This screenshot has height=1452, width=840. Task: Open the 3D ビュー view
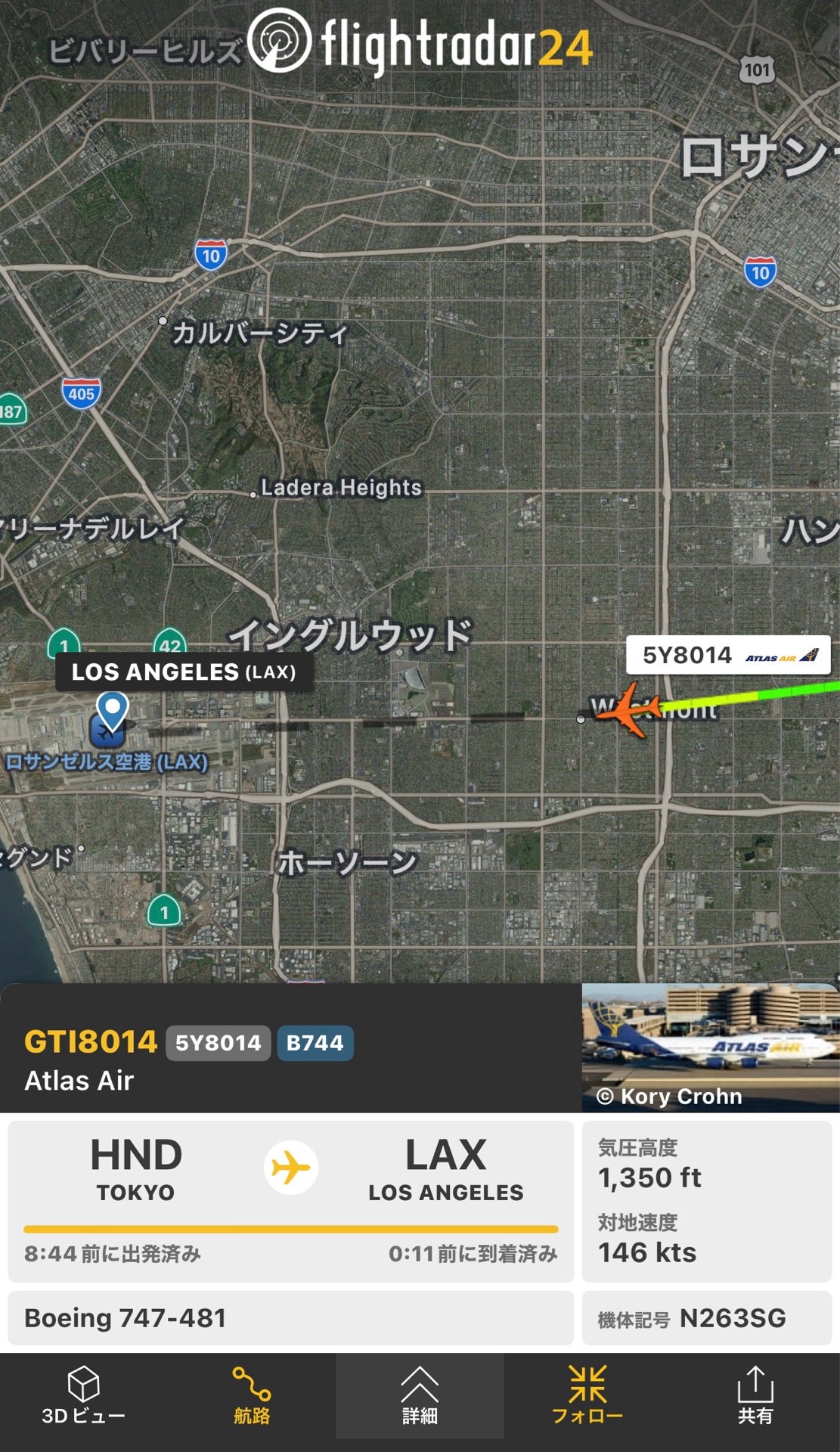(83, 1395)
